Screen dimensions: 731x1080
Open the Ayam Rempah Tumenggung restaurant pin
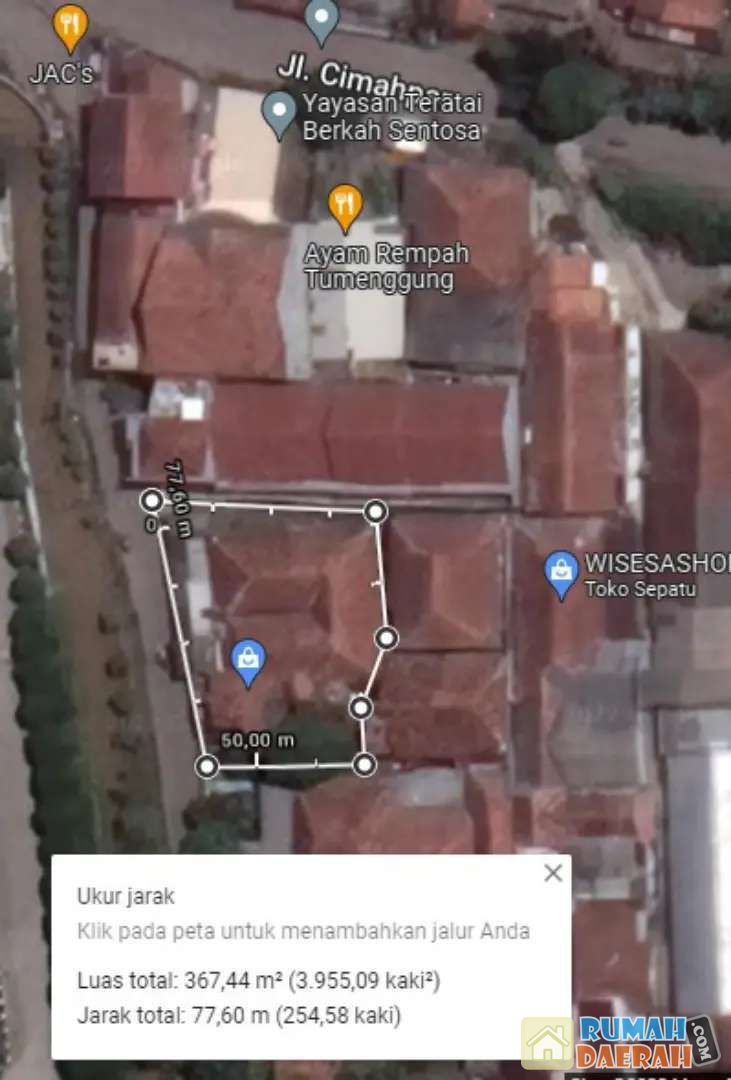(344, 203)
